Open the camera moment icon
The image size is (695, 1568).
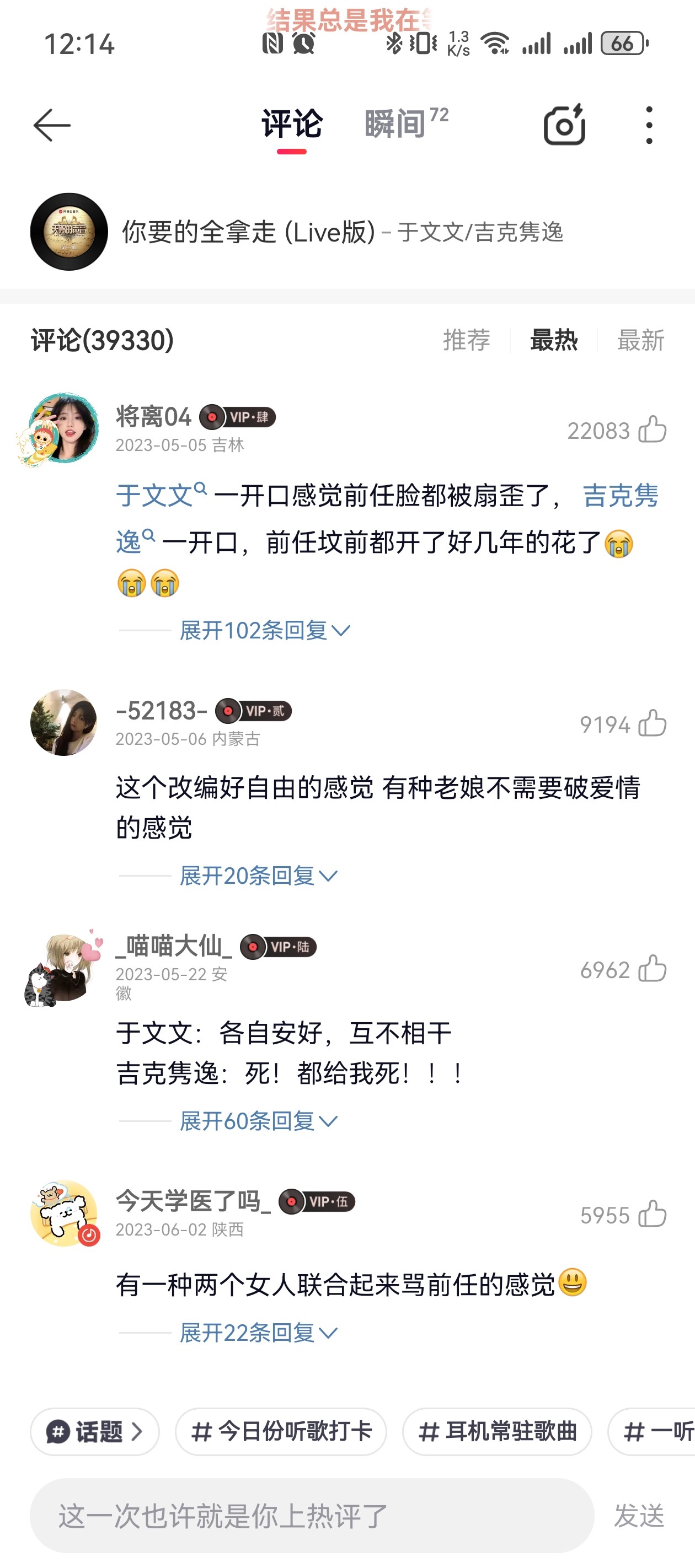565,125
